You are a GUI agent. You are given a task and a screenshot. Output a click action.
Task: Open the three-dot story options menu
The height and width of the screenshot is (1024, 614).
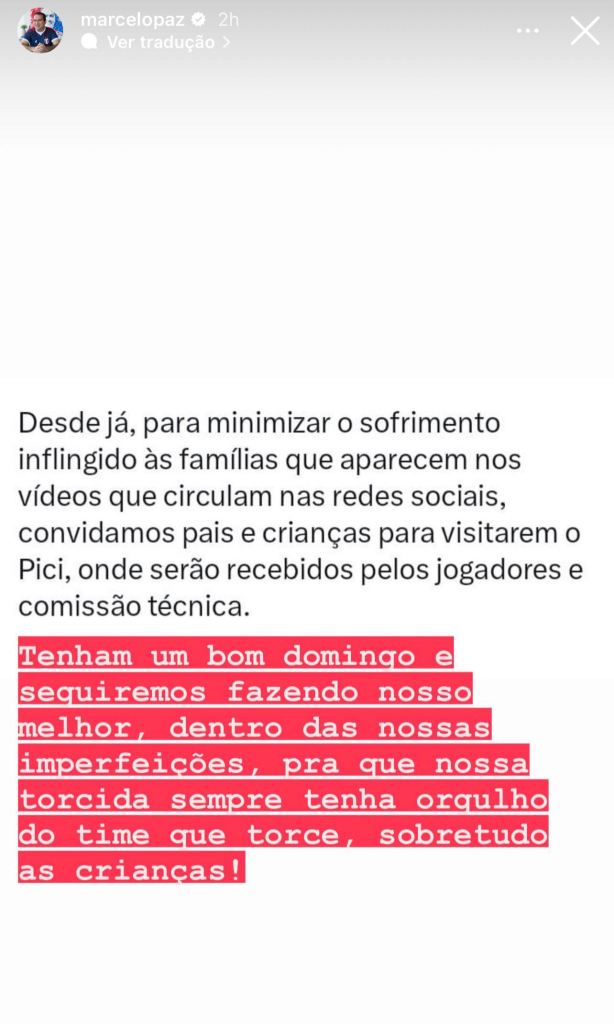coord(527,31)
